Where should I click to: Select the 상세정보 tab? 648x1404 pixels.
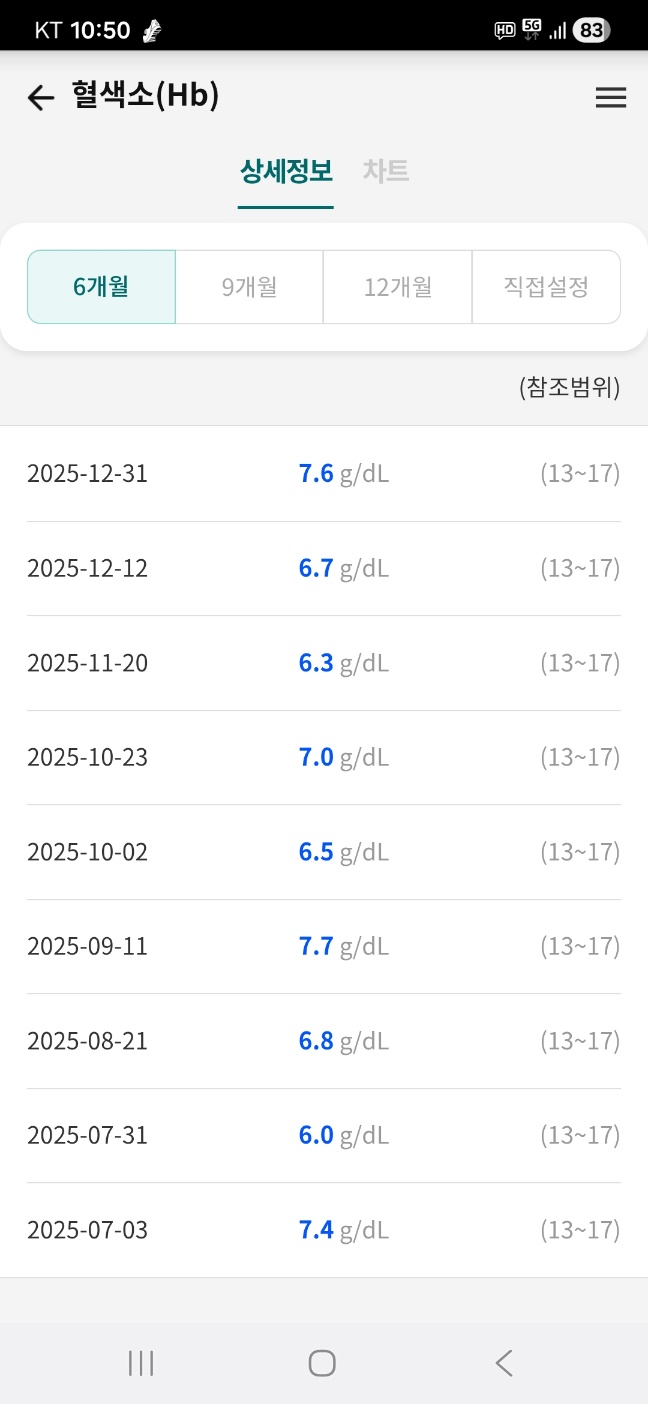[286, 171]
